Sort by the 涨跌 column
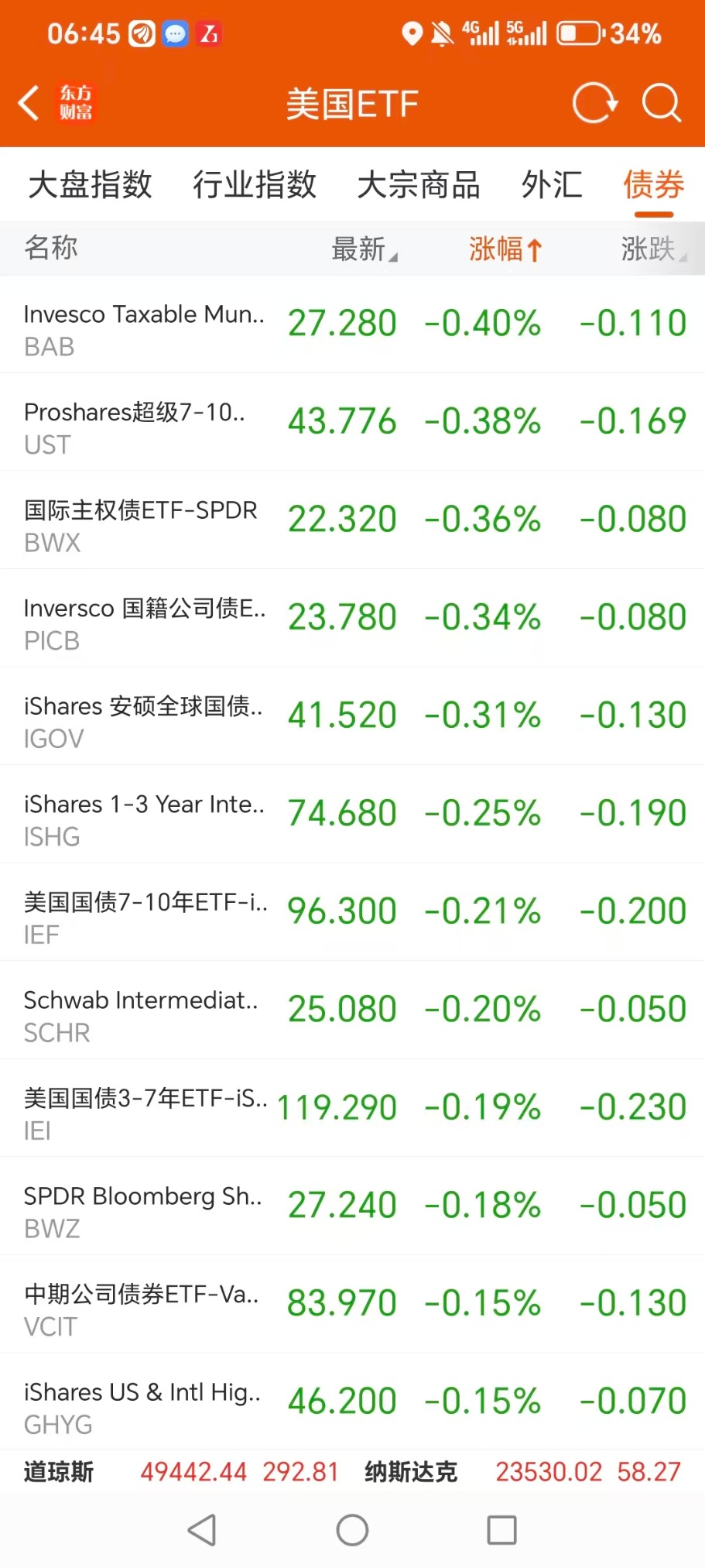Image resolution: width=705 pixels, height=1568 pixels. pyautogui.click(x=652, y=249)
